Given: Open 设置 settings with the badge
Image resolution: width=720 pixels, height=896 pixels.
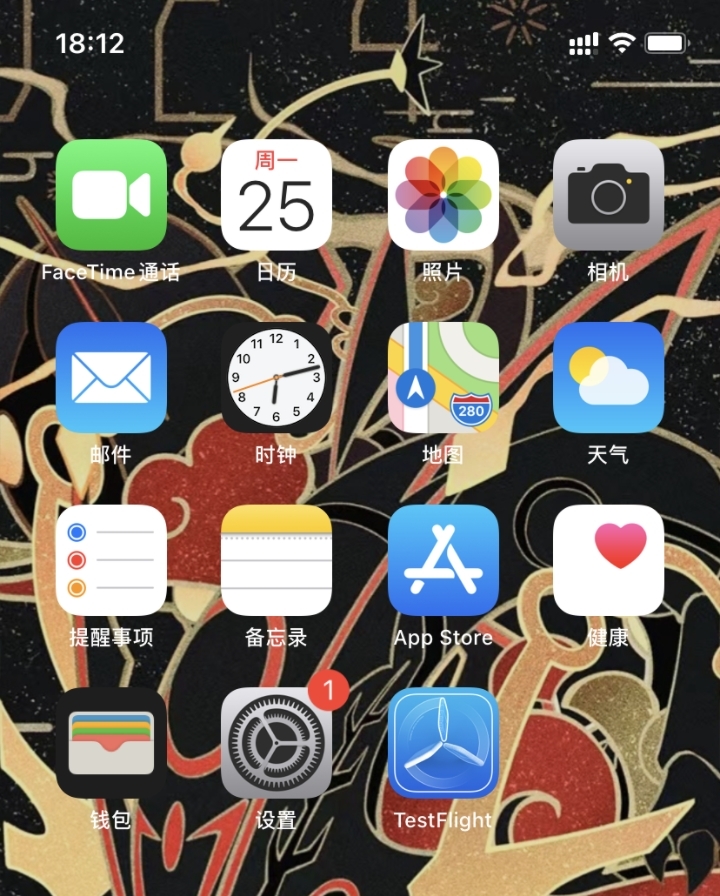Looking at the screenshot, I should click(276, 743).
